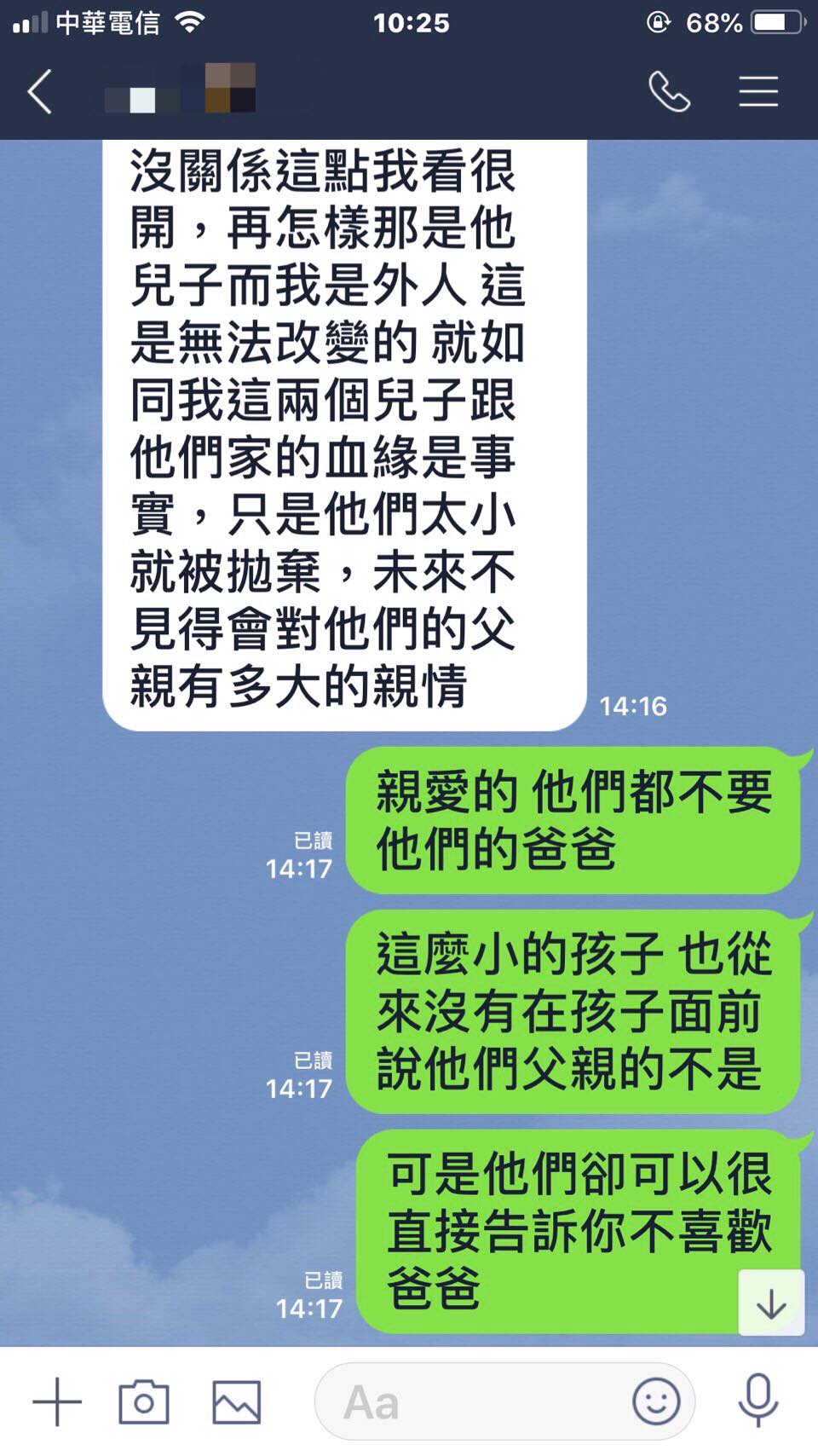818x1456 pixels.
Task: Start a voice call with this contact
Action: [670, 91]
